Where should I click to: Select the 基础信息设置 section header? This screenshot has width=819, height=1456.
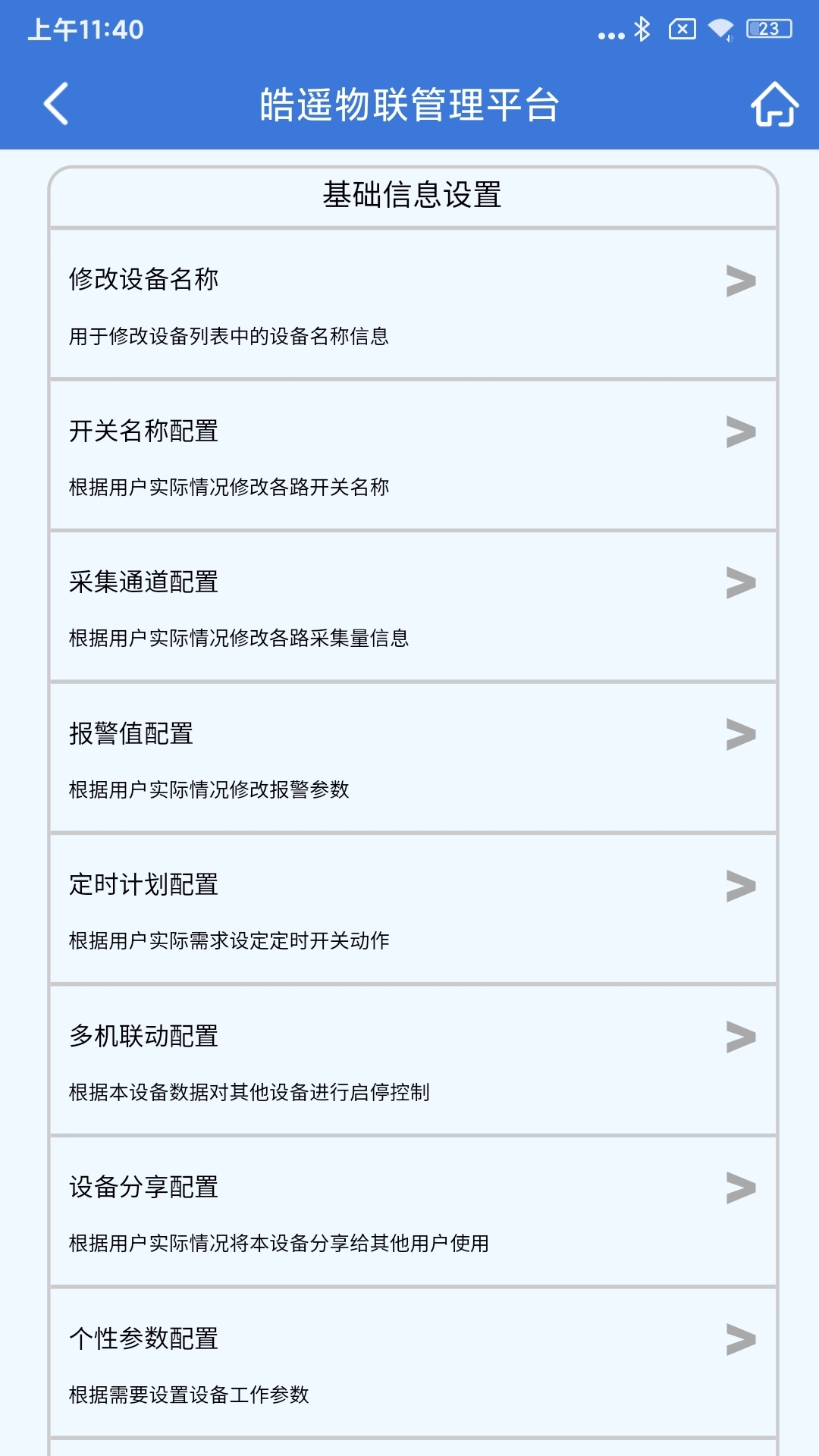[x=413, y=196]
